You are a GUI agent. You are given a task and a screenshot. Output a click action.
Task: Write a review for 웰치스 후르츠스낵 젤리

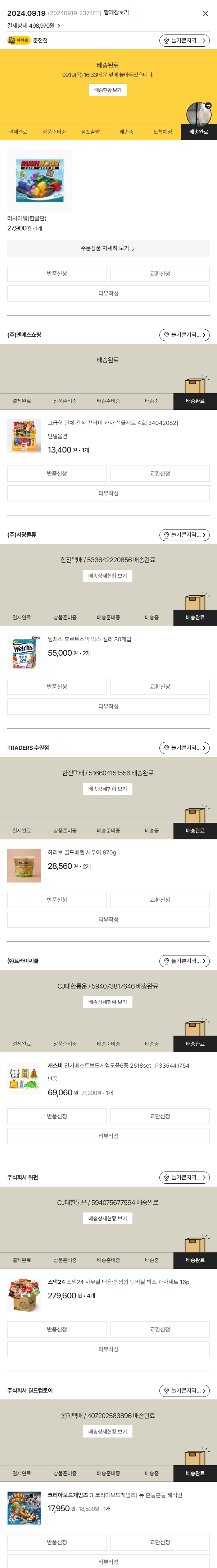[x=108, y=707]
